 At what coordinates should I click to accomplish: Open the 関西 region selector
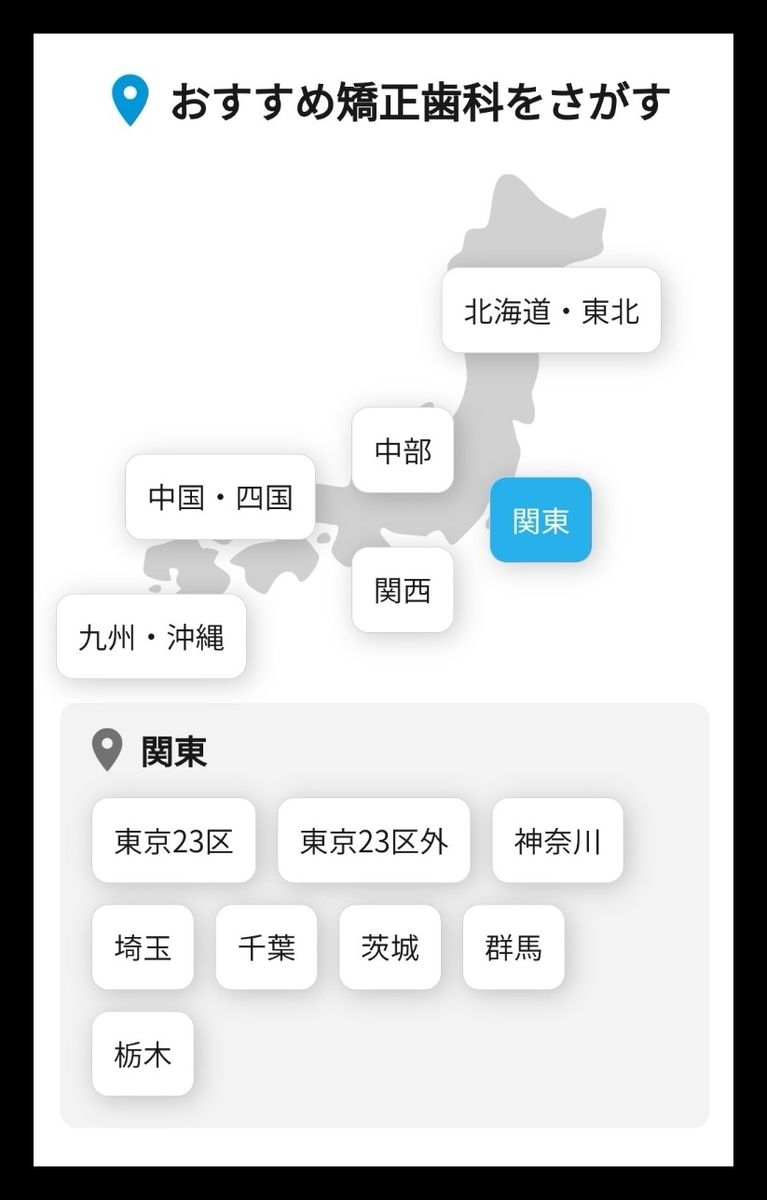point(403,591)
